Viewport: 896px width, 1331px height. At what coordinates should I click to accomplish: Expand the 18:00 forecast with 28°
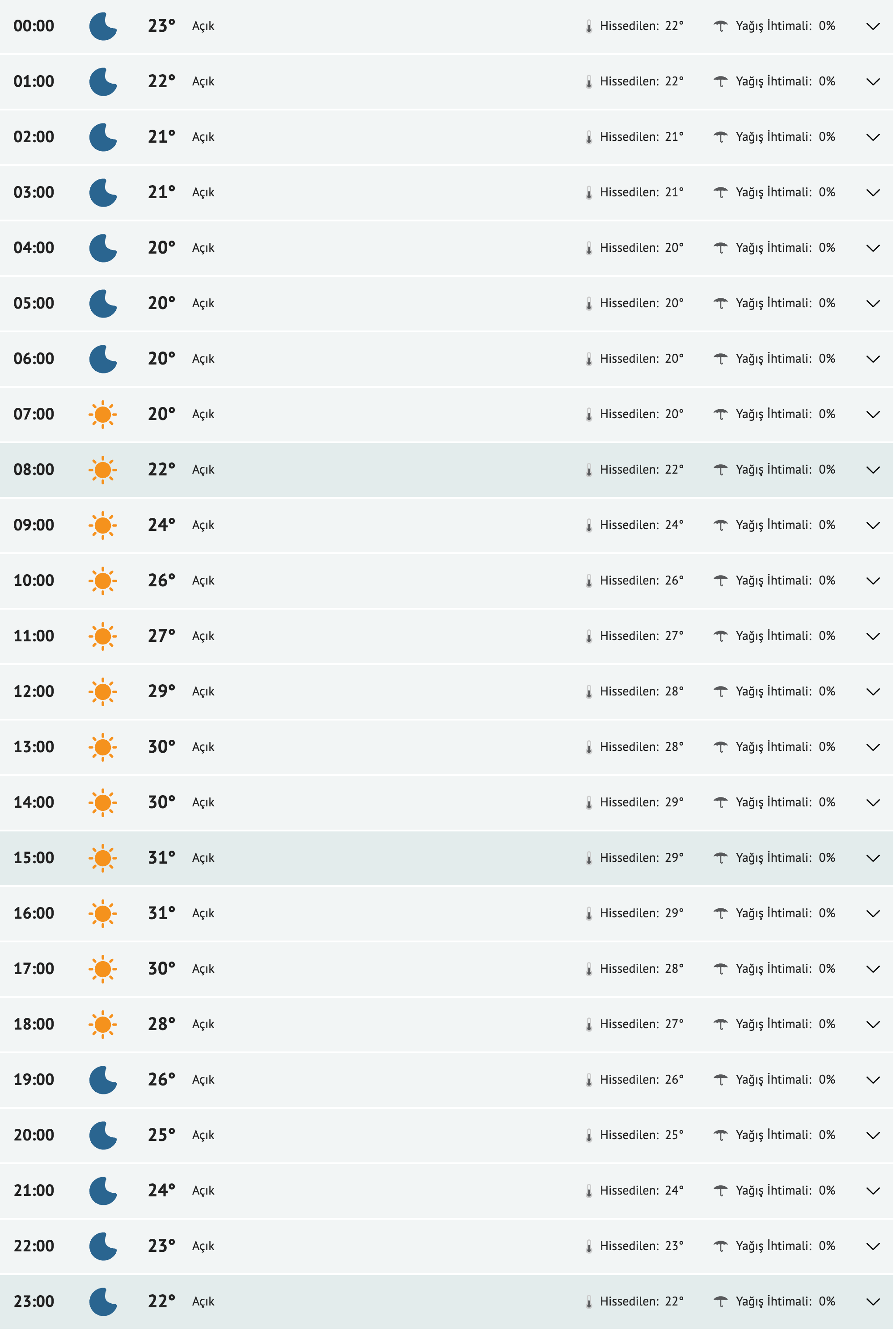873,1024
